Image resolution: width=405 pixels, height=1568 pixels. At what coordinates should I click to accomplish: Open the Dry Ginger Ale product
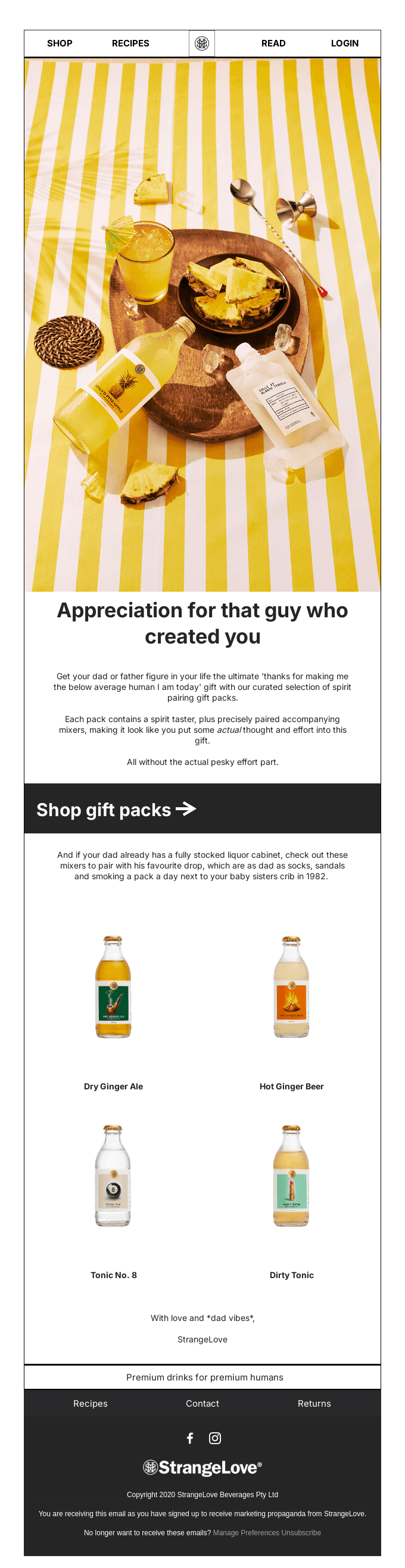(x=113, y=986)
